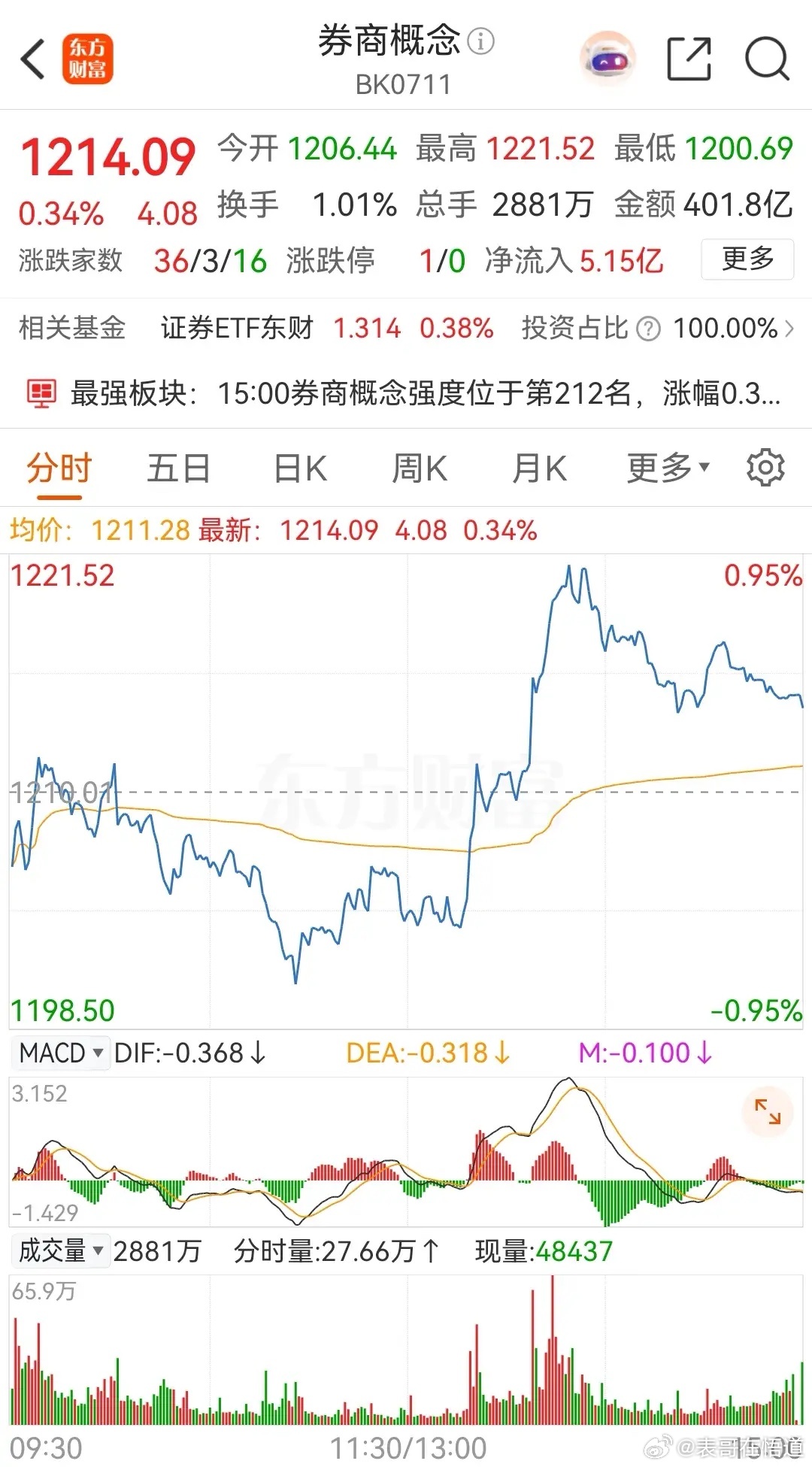This screenshot has height=1467, width=812.
Task: Select the 日K chart tab
Action: tap(300, 469)
